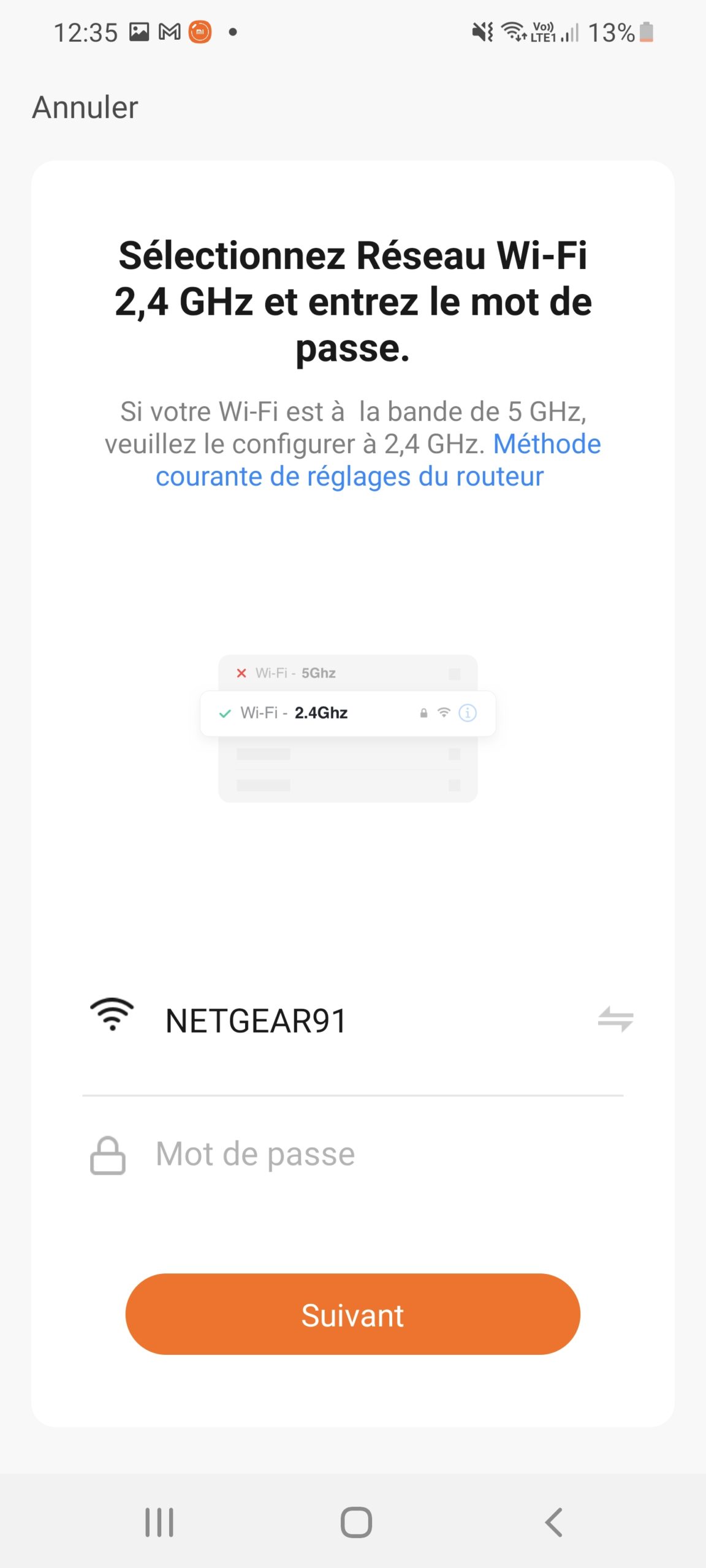Tap Annuler to cancel setup
Viewport: 706px width, 1568px height.
coord(85,107)
